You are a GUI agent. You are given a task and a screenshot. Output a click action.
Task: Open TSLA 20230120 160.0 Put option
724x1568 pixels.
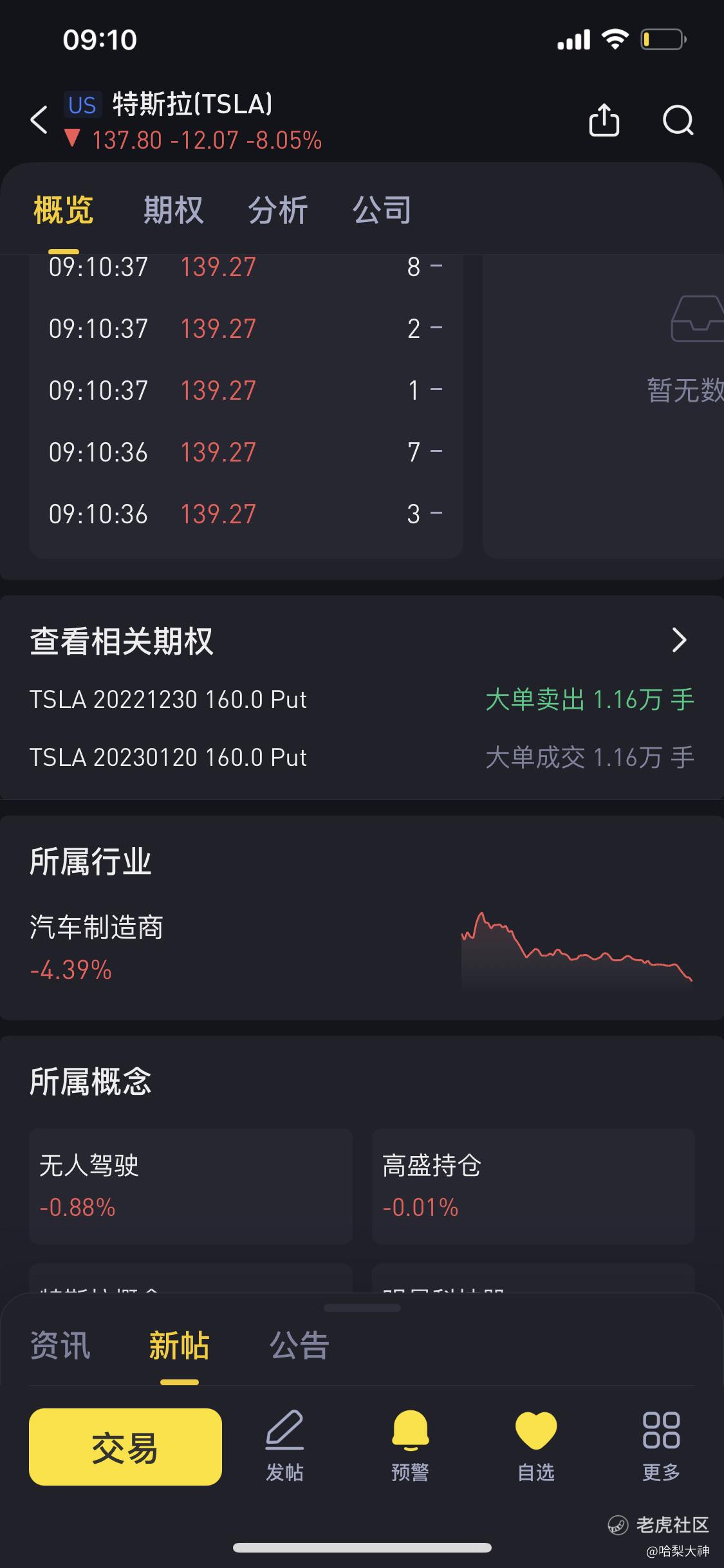pos(362,758)
